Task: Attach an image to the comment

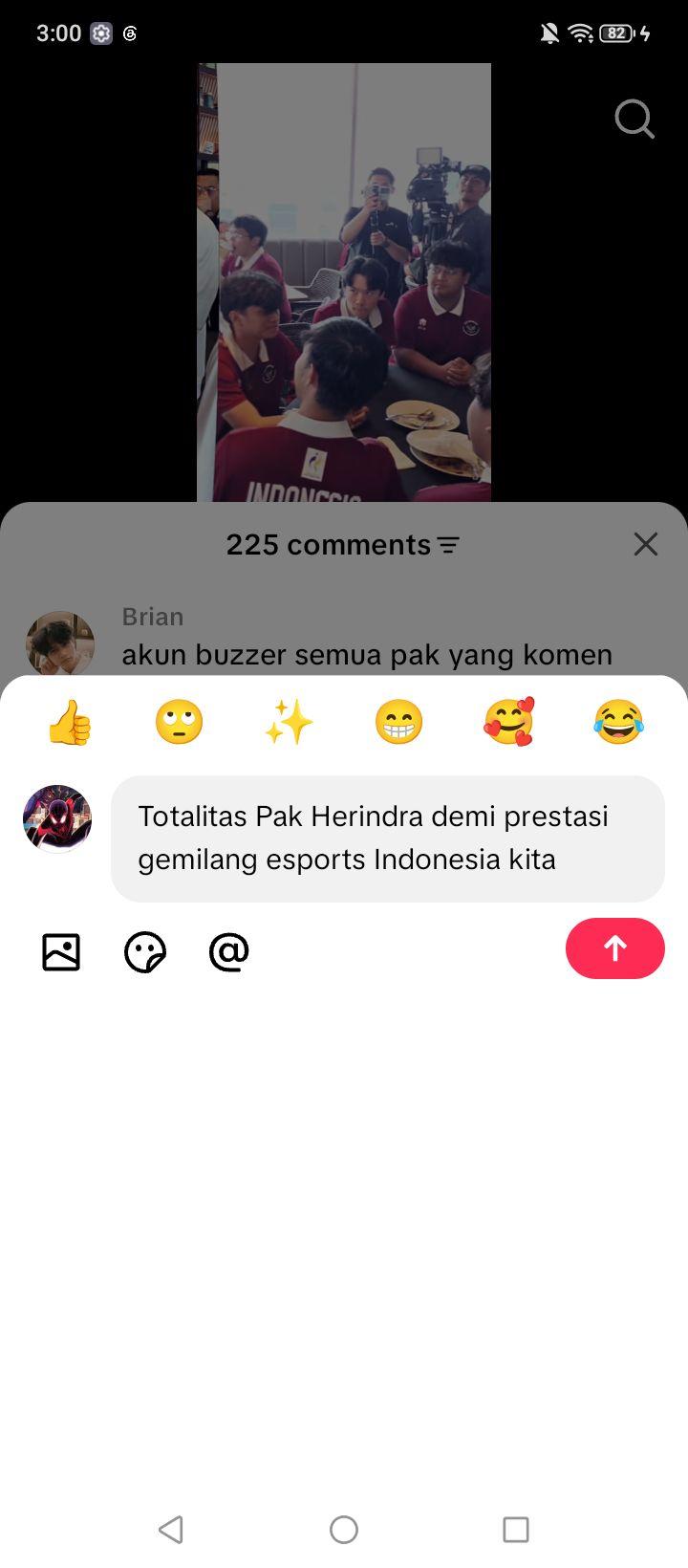Action: tap(61, 952)
